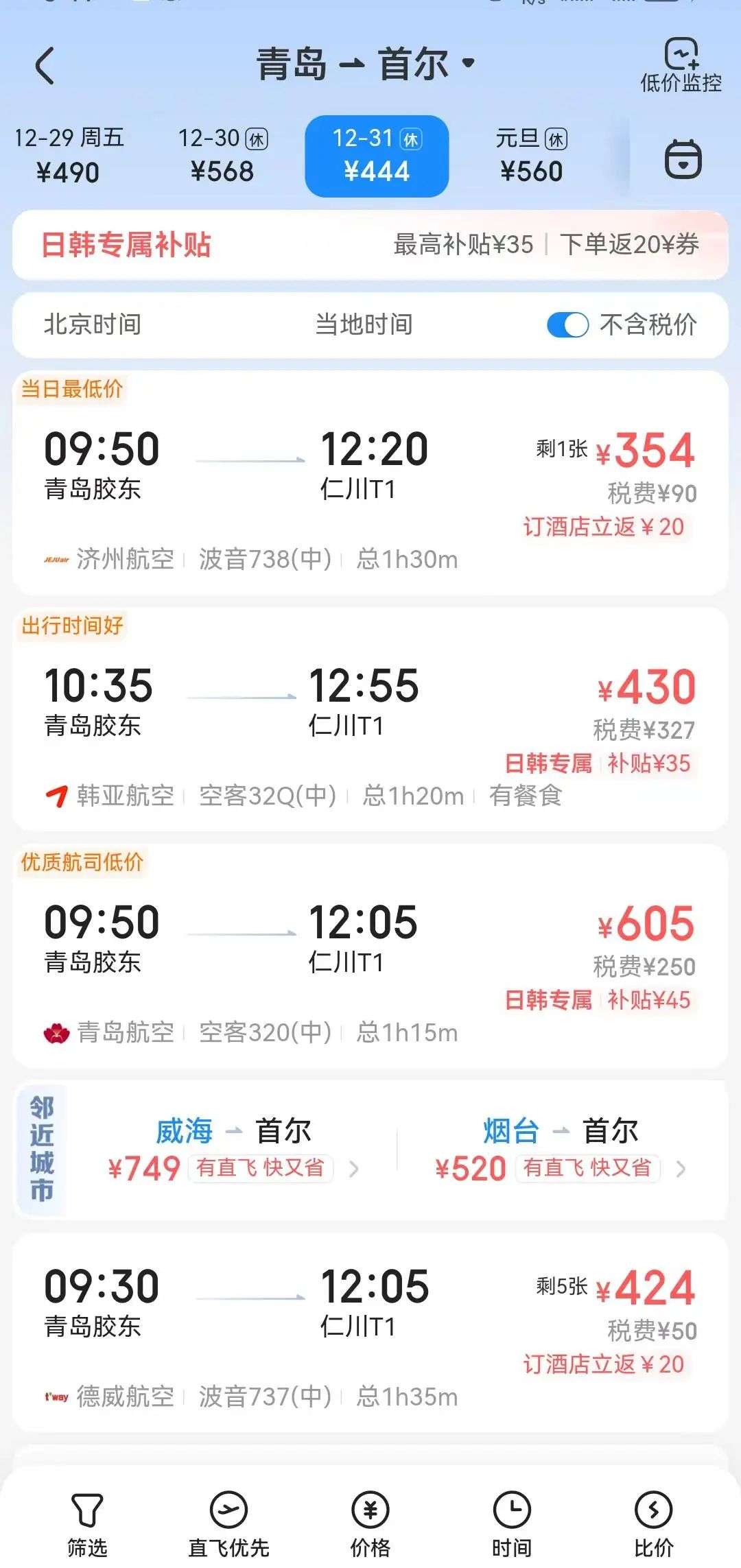Open the 青岛航空 flight priced ¥605

point(370,956)
